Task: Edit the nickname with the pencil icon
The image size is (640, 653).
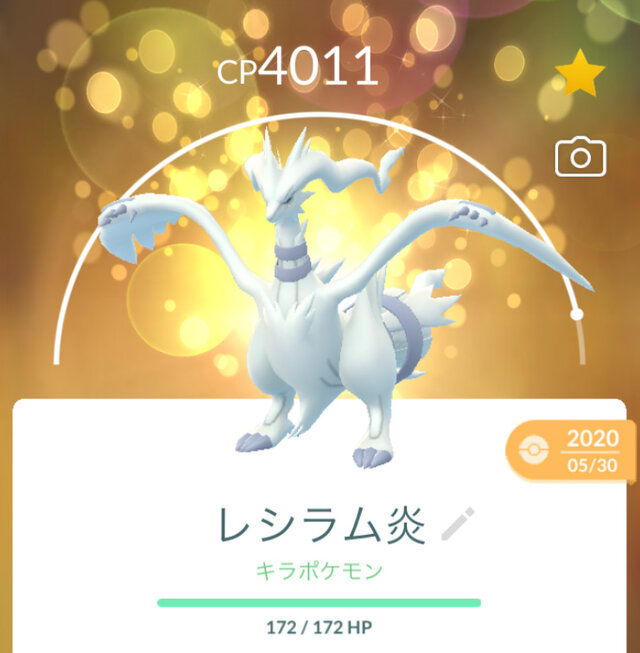Action: (457, 525)
